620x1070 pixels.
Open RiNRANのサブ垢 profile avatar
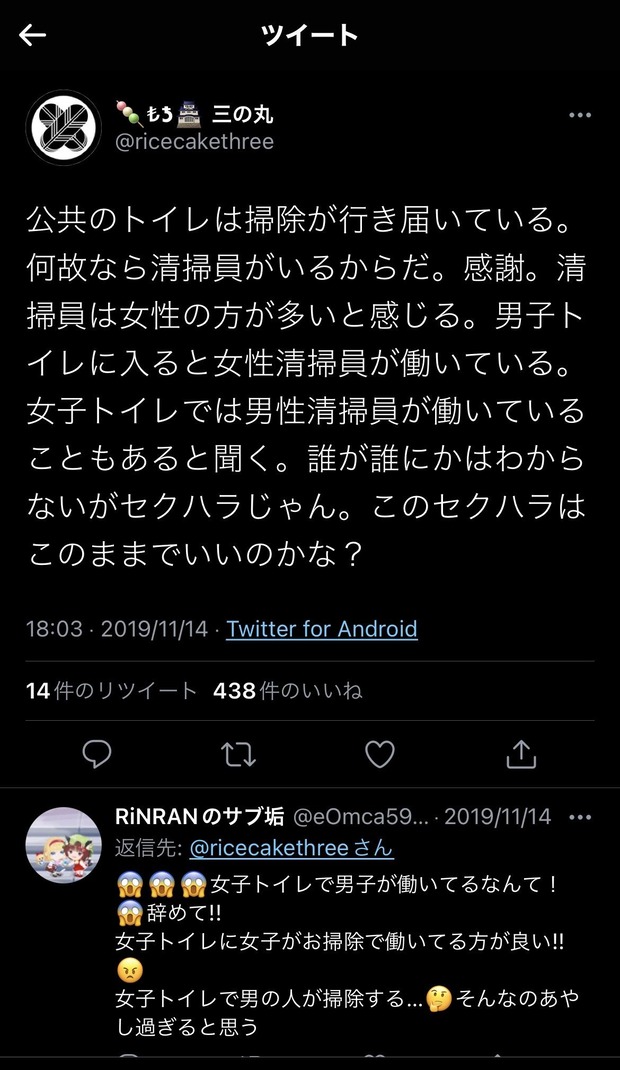[63, 845]
